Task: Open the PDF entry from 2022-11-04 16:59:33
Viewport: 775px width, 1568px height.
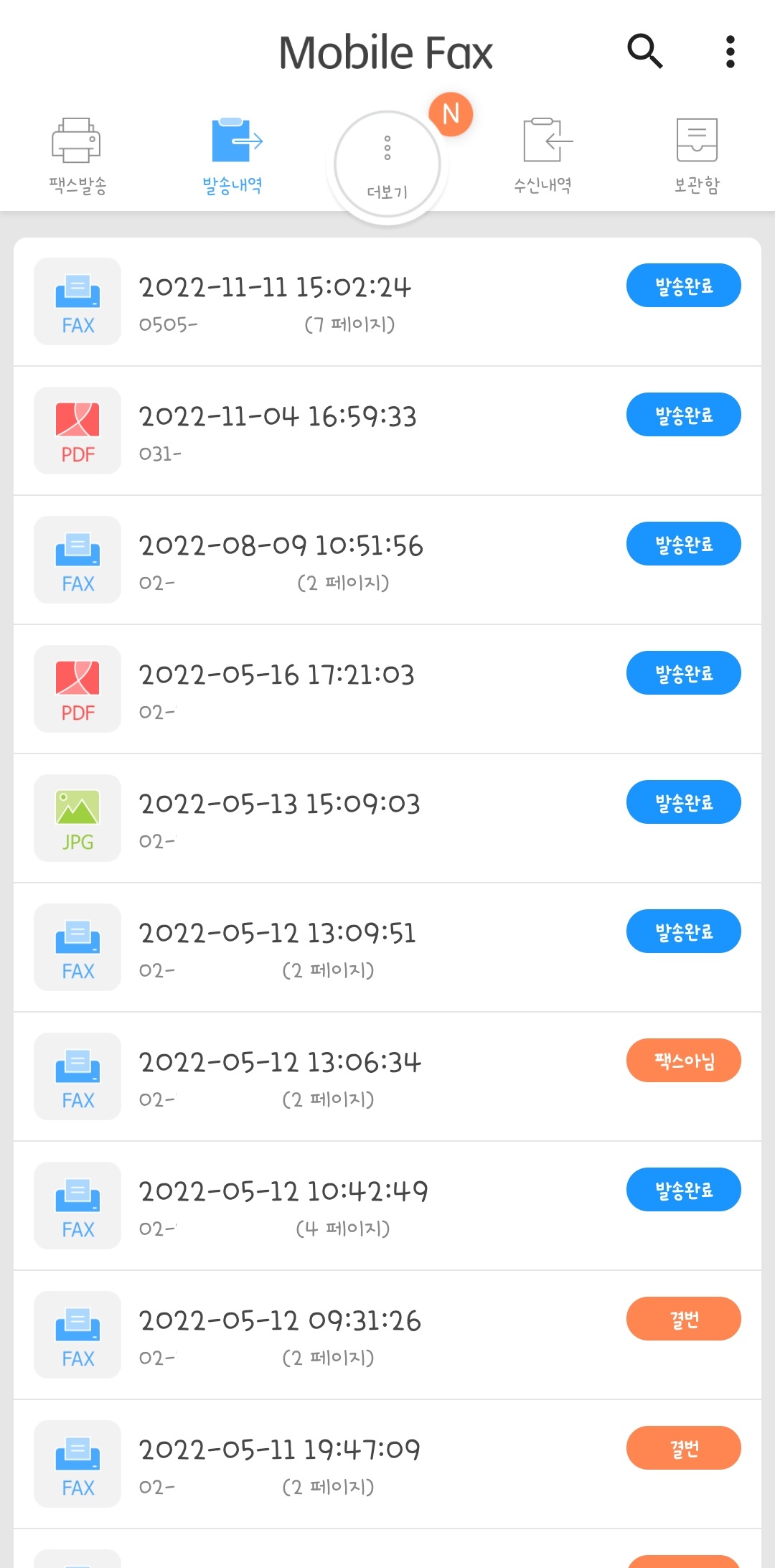Action: [x=323, y=431]
